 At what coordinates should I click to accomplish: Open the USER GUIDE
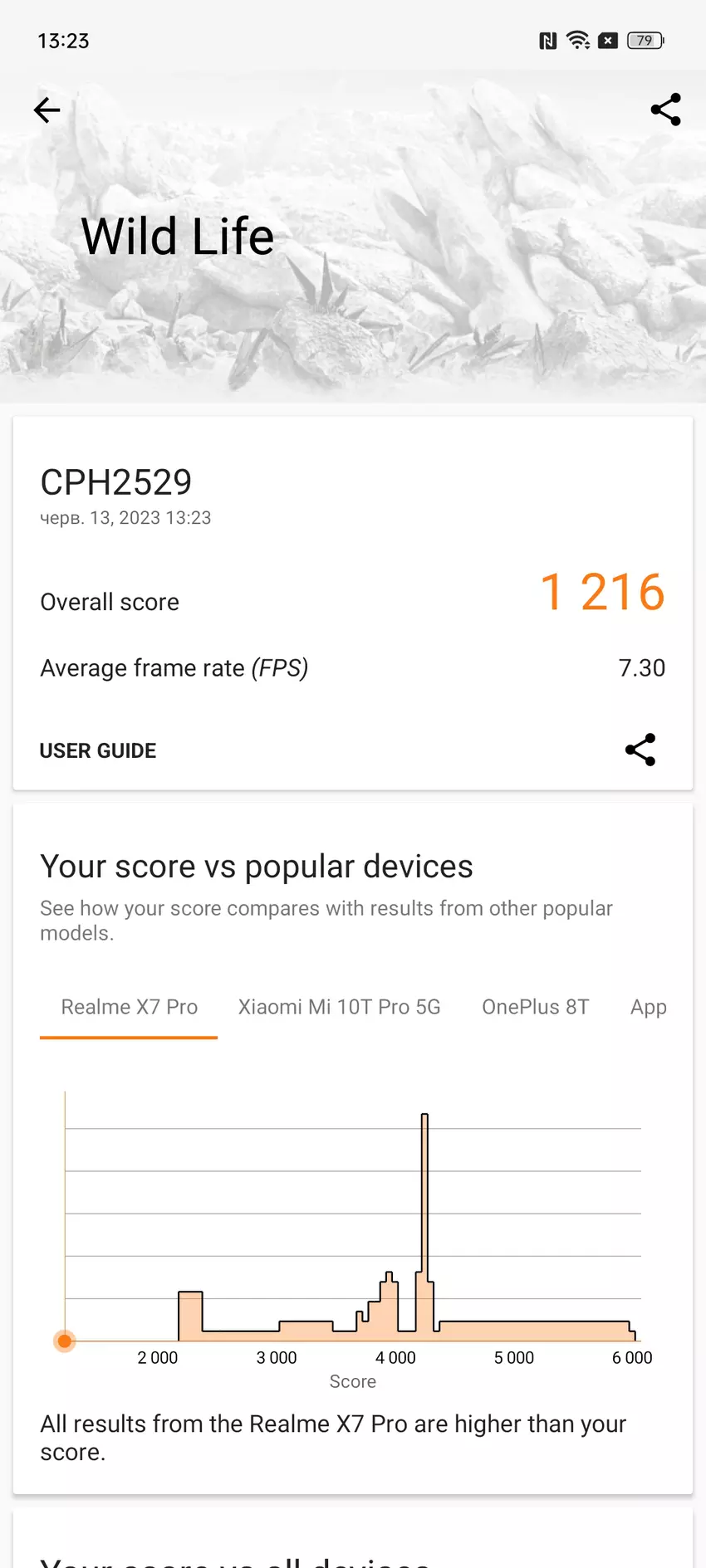[x=97, y=750]
